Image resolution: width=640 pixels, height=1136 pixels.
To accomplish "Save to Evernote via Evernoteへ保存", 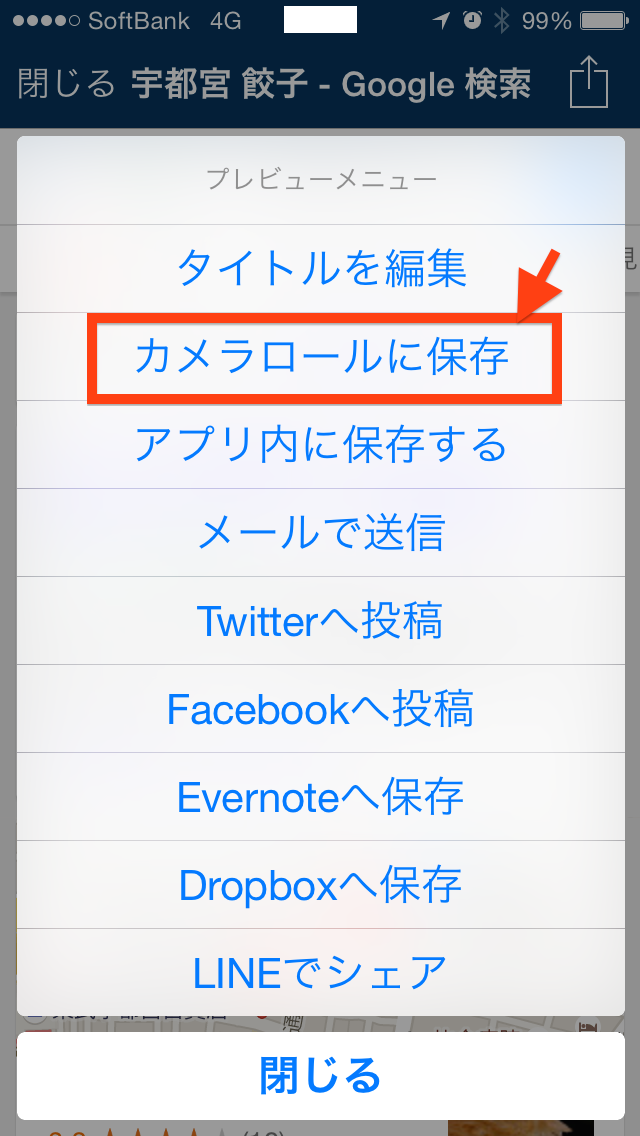I will tap(320, 797).
